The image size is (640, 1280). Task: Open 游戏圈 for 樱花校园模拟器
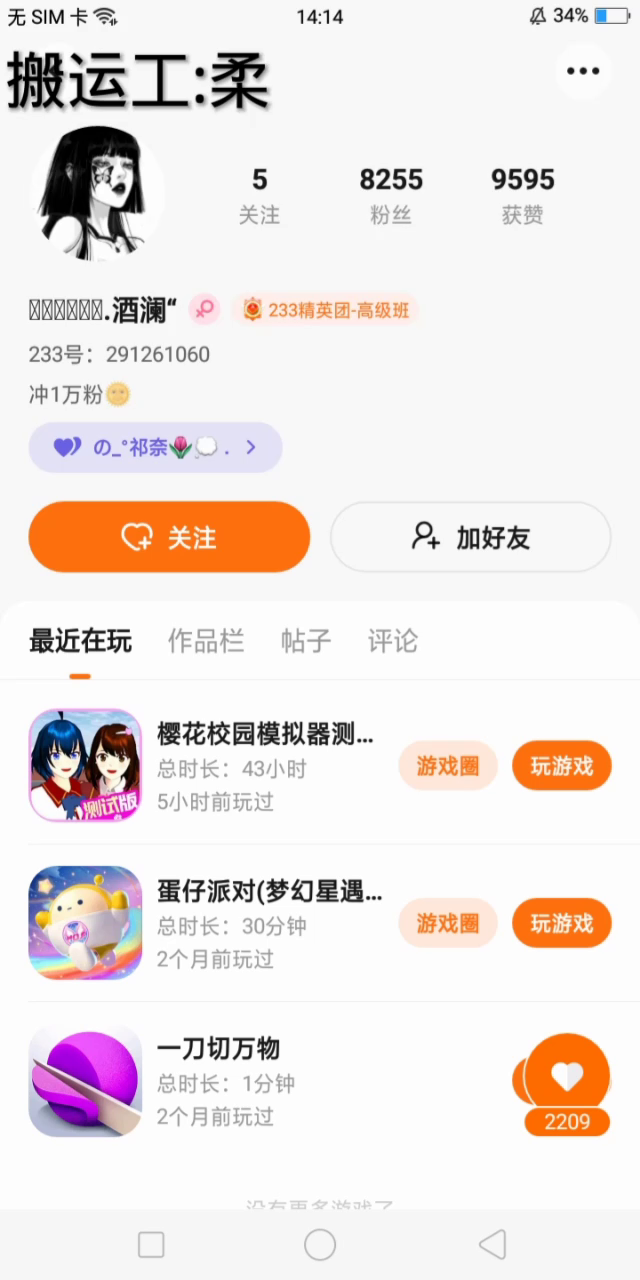448,766
